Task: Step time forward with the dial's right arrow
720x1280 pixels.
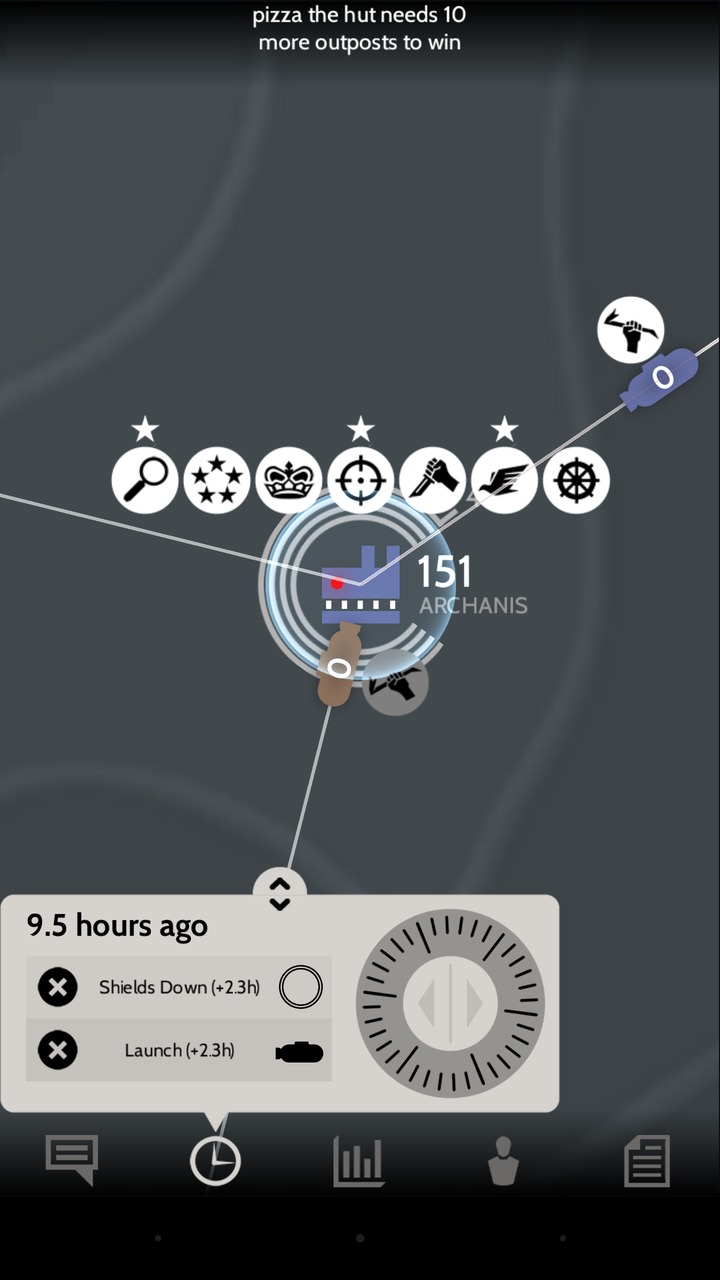Action: tap(474, 1003)
